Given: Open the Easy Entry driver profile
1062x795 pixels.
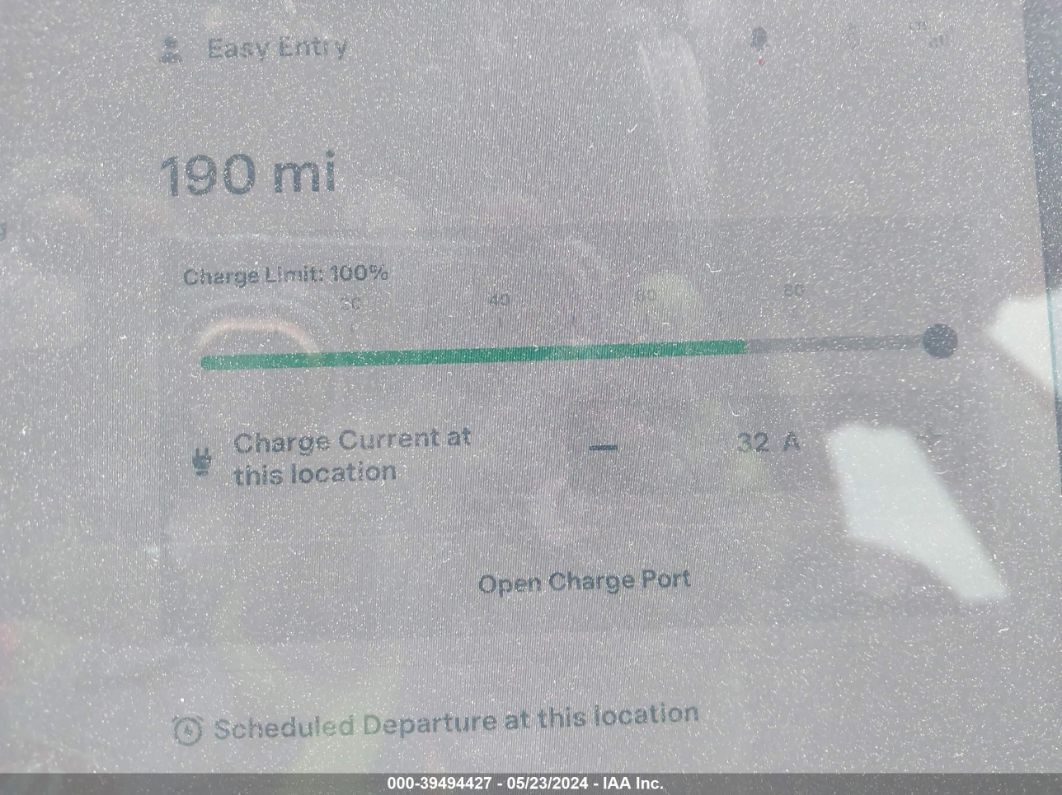Looking at the screenshot, I should pos(255,49).
